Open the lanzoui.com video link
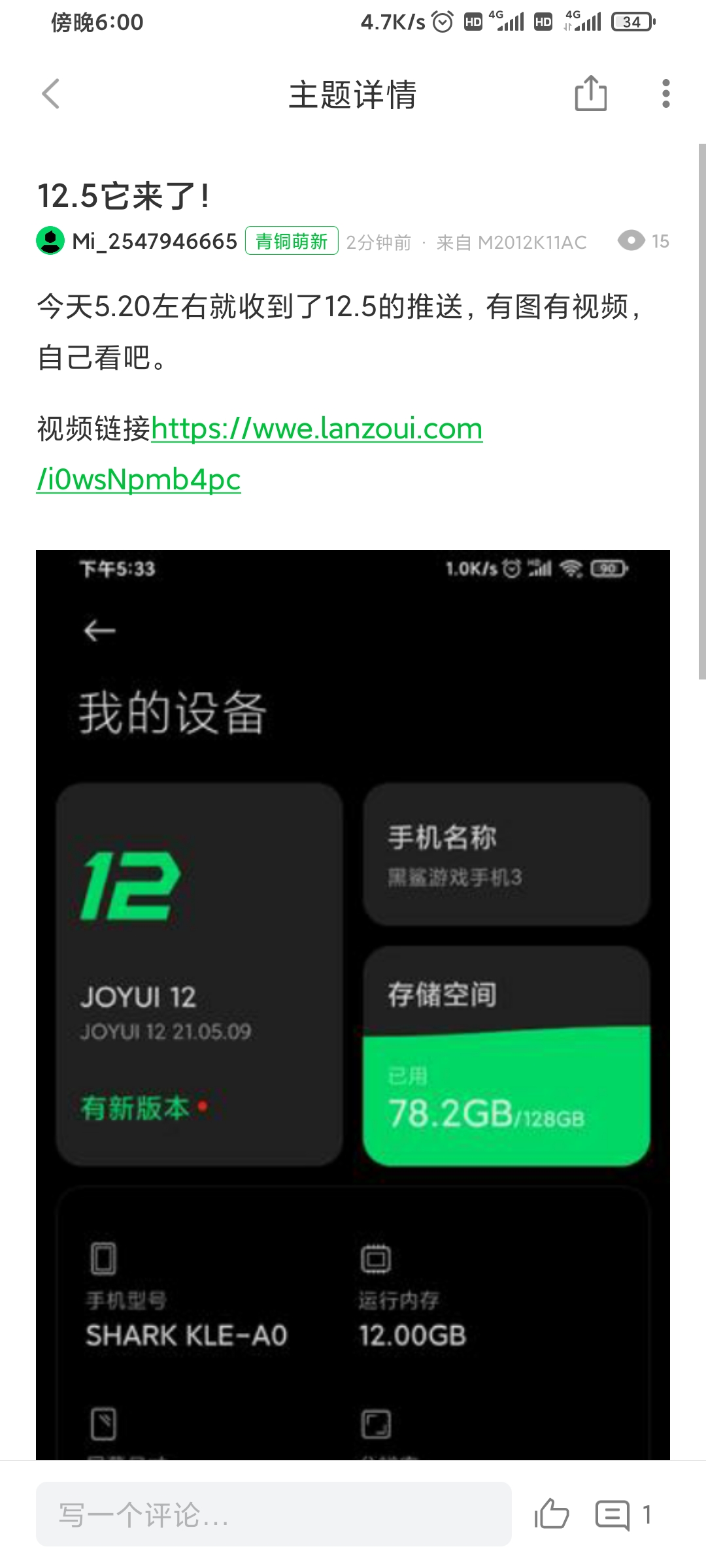706x1568 pixels. coord(260,454)
